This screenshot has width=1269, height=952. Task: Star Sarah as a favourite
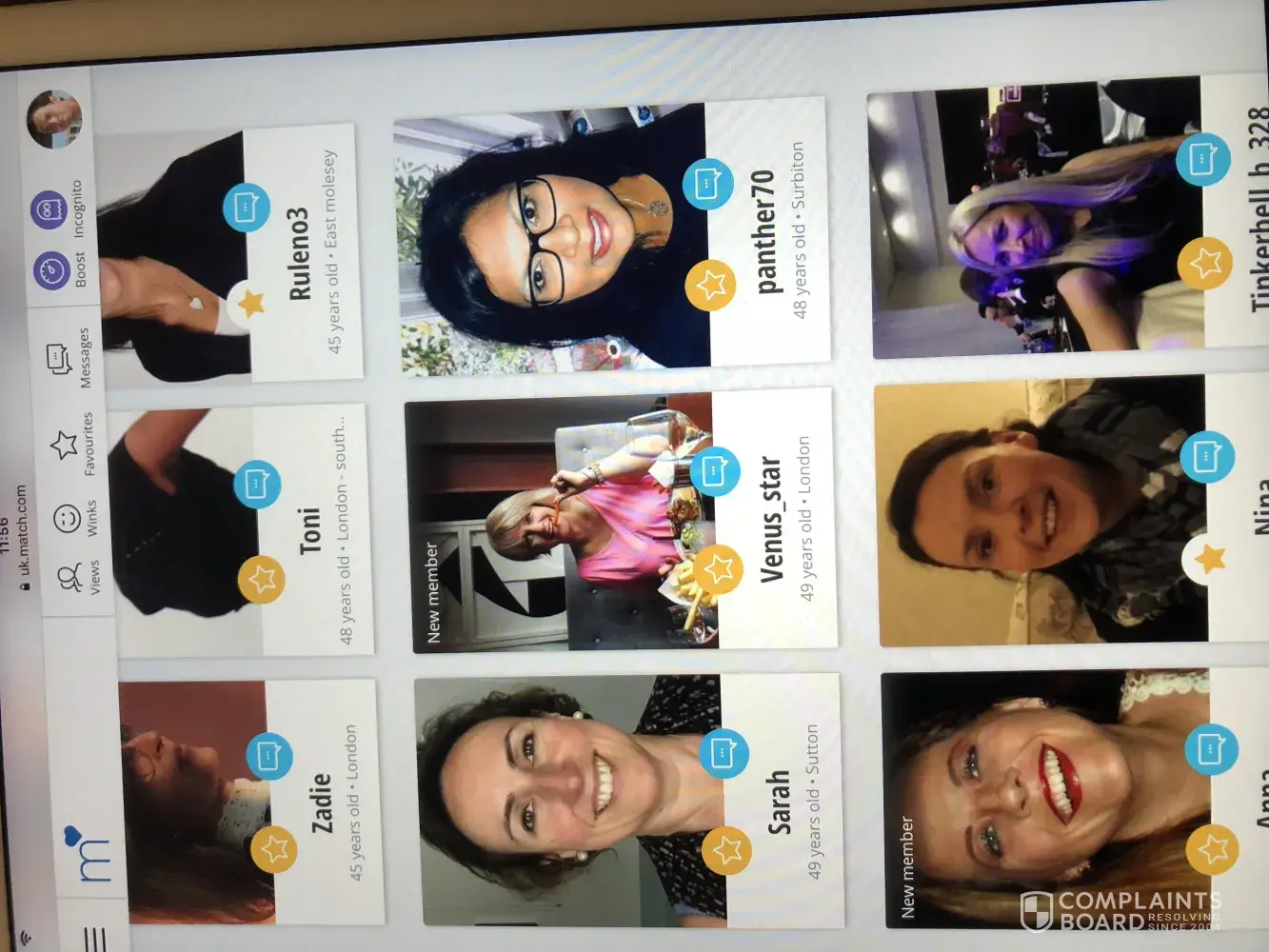pos(726,848)
